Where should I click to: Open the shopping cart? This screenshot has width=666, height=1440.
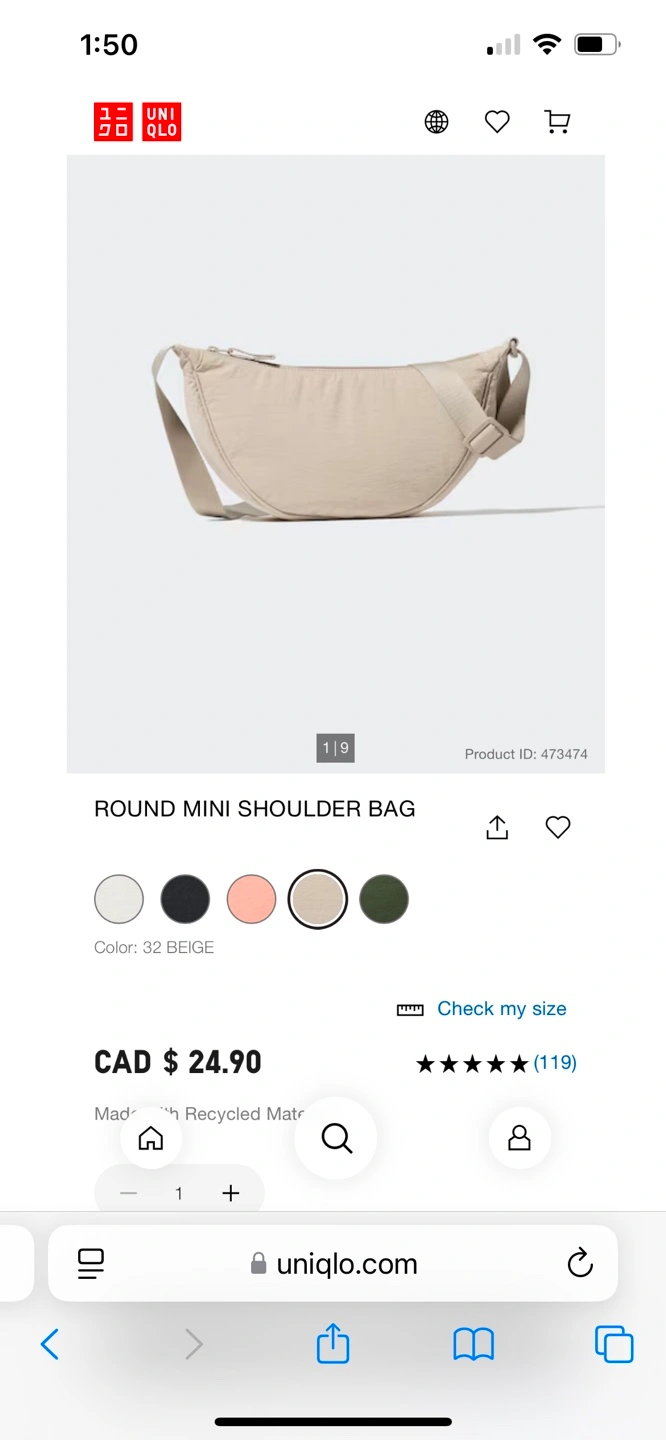coord(557,122)
